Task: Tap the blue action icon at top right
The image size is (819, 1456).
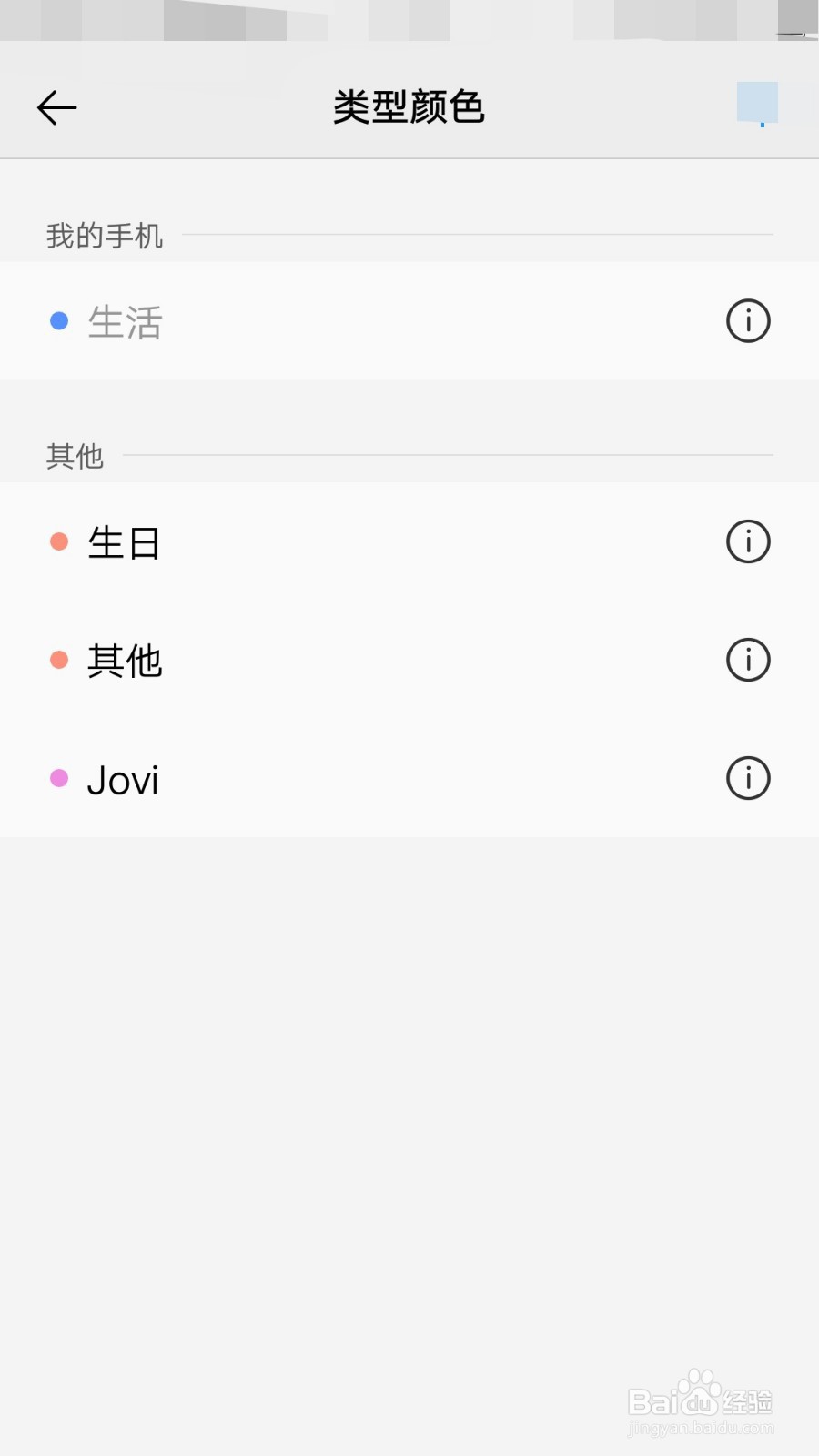Action: pos(756,103)
